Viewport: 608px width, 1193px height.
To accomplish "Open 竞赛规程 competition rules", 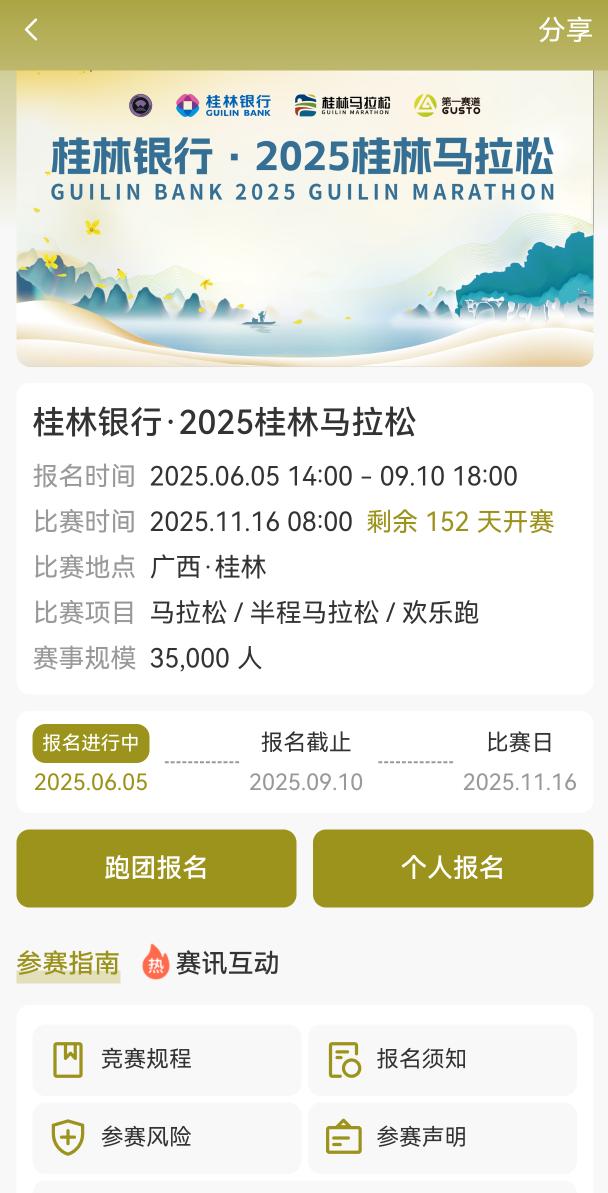I will tap(166, 1059).
